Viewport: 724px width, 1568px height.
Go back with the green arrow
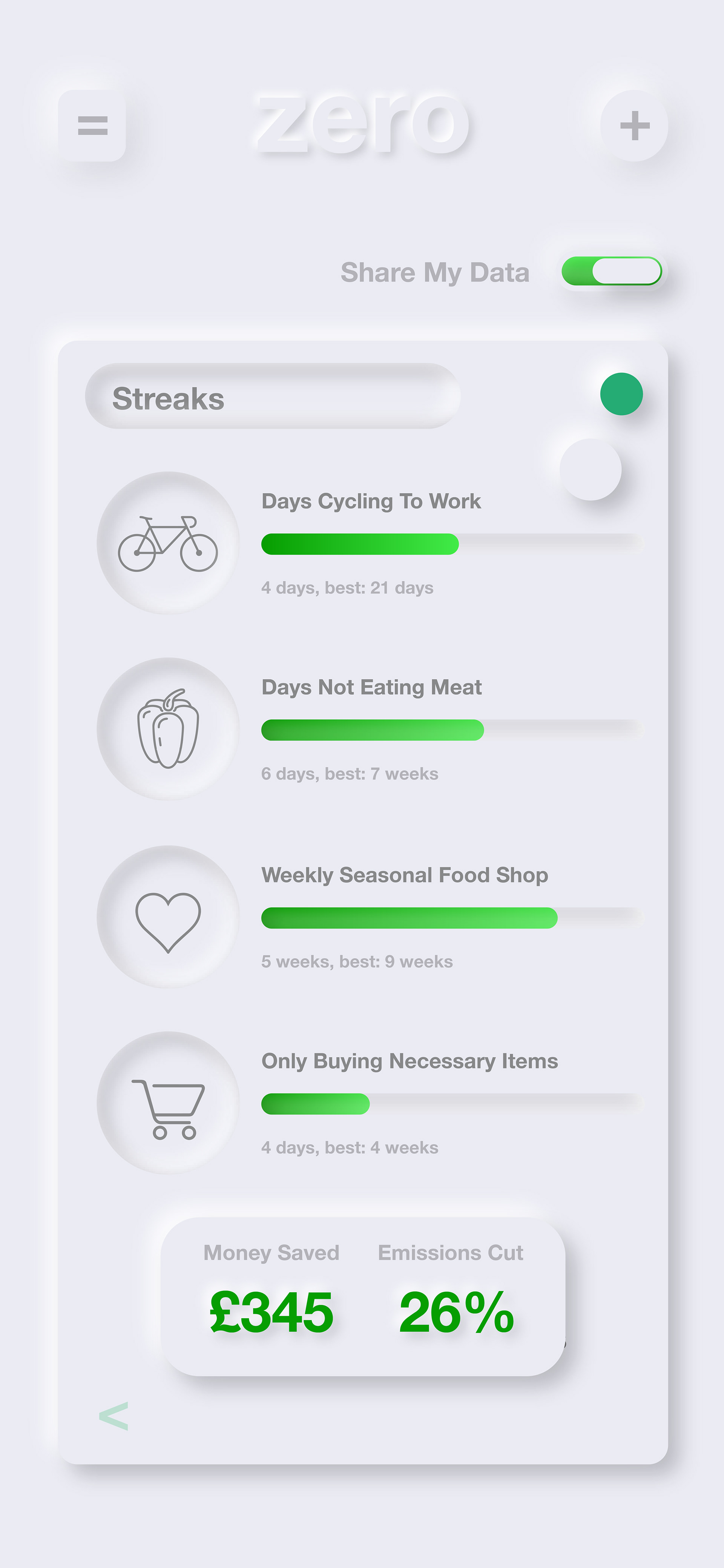(114, 1416)
